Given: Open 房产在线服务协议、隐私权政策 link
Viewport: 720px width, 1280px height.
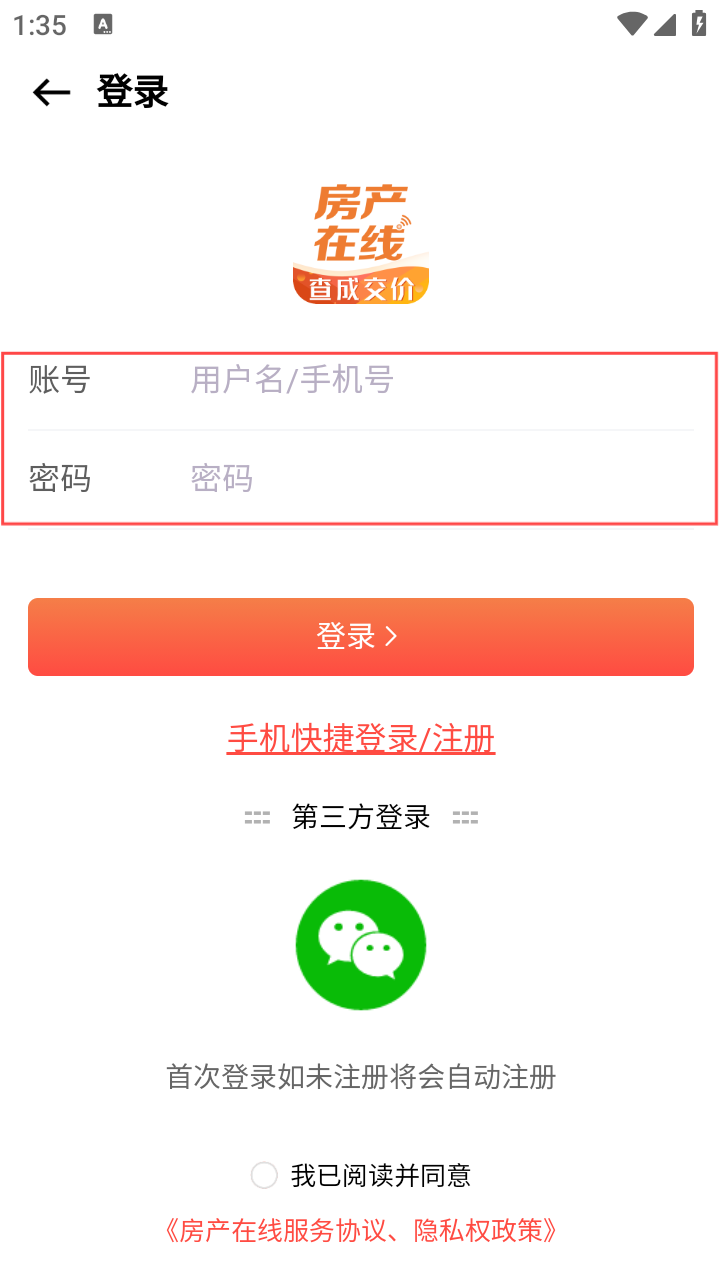Looking at the screenshot, I should coord(360,1230).
